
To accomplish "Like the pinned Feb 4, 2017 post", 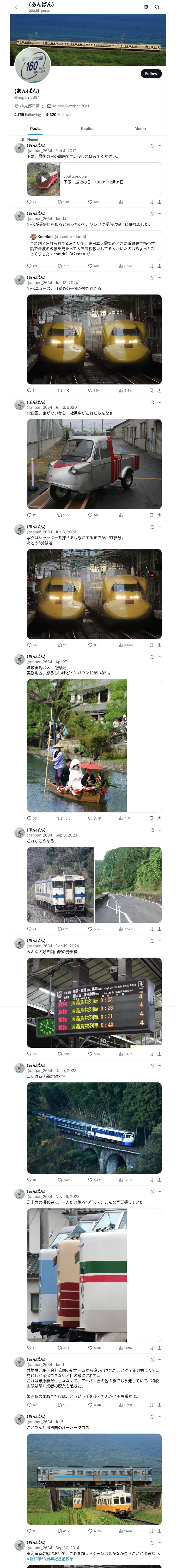I will point(90,202).
